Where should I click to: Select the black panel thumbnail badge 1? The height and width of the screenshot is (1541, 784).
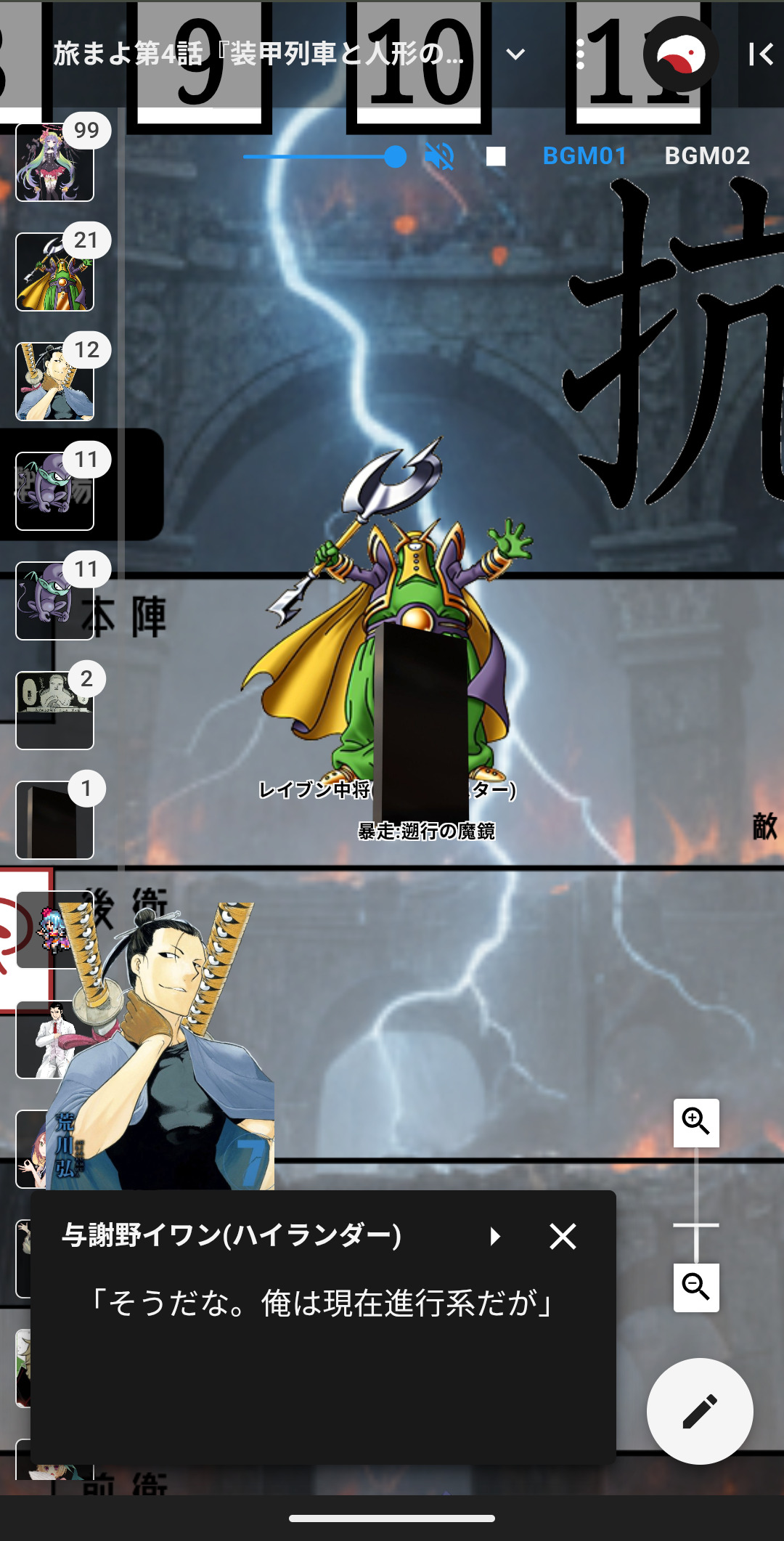pyautogui.click(x=55, y=820)
